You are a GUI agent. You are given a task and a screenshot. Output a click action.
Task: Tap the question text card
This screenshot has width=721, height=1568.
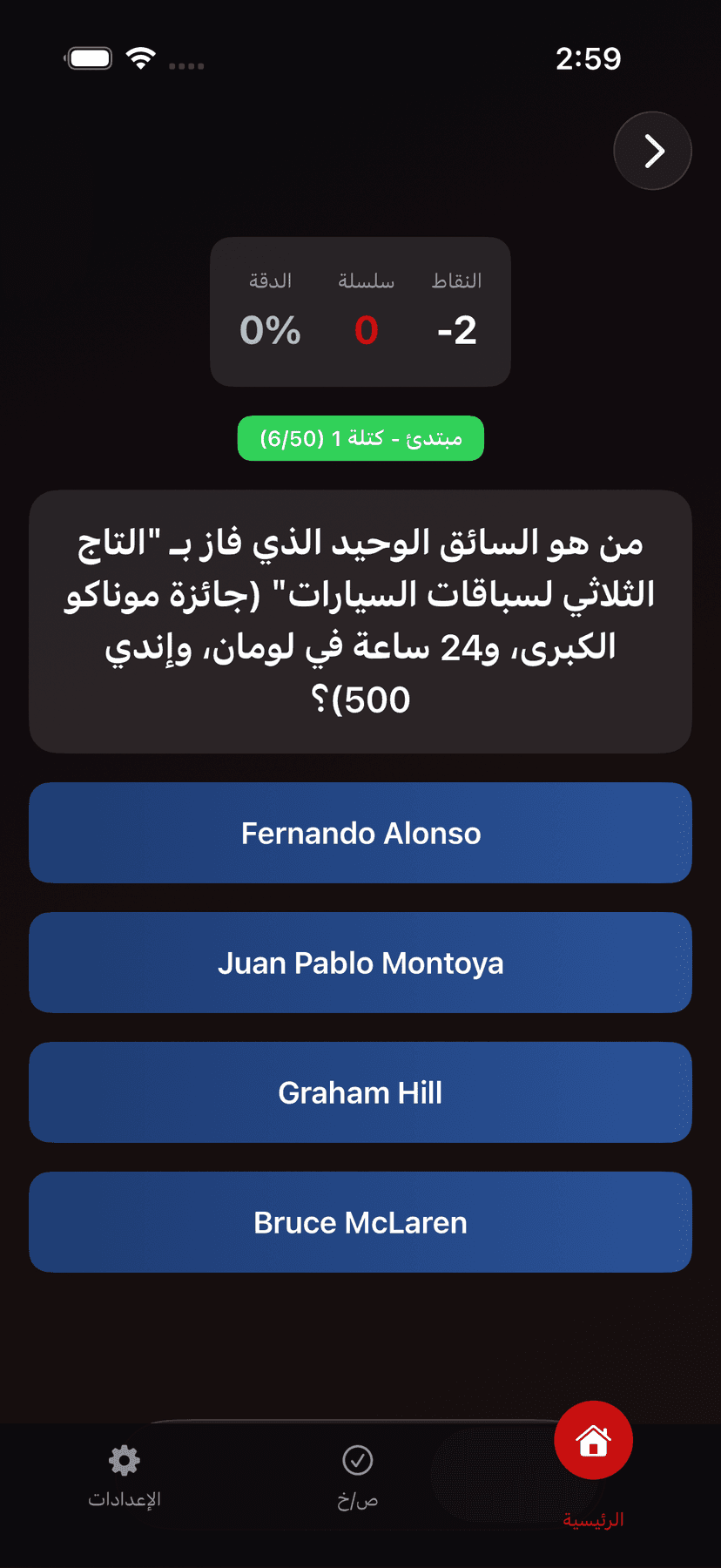(x=360, y=620)
